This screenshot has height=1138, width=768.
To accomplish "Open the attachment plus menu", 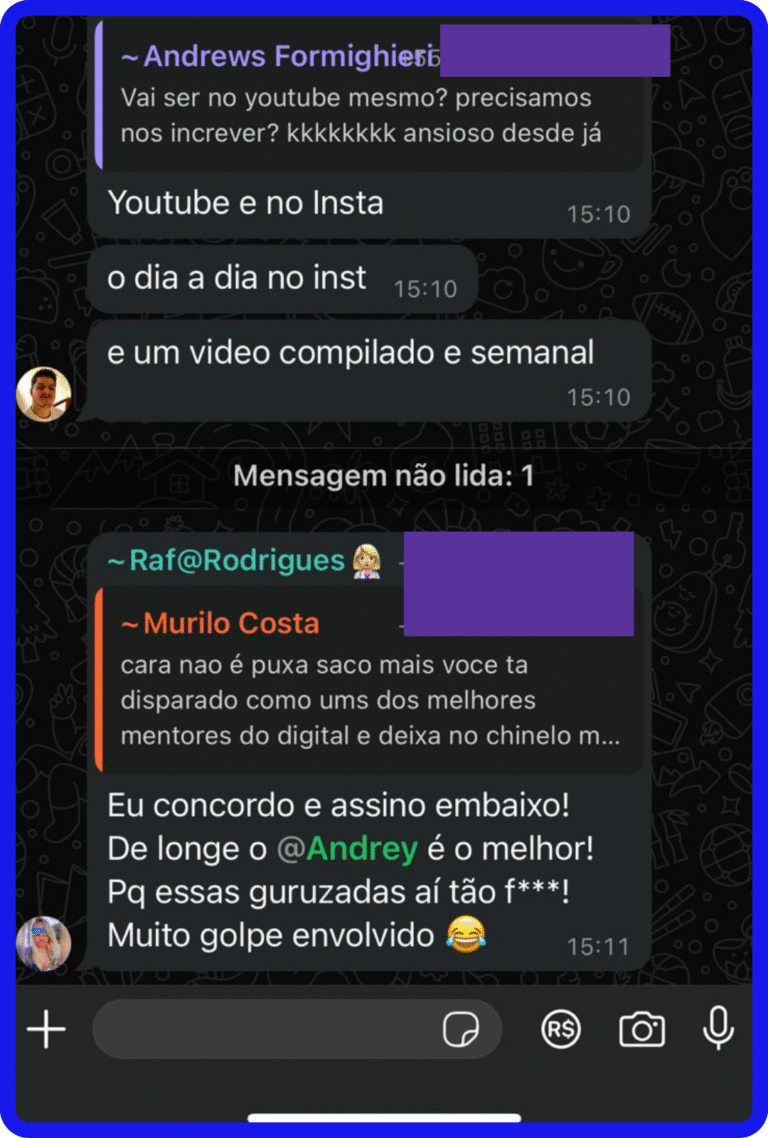I will pyautogui.click(x=46, y=1029).
